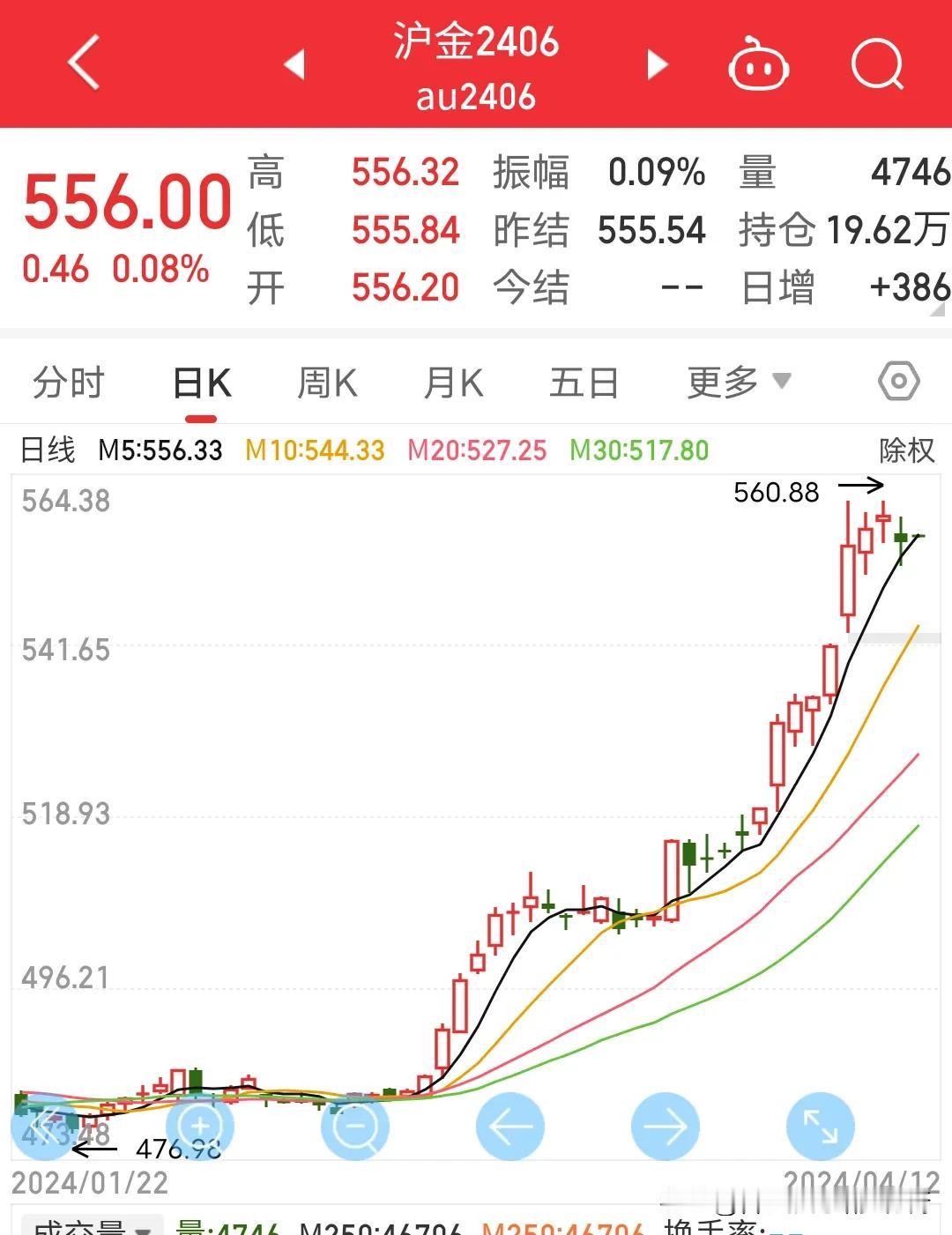This screenshot has width=952, height=1235.
Task: Switch to the 分时 tab
Action: 69,383
